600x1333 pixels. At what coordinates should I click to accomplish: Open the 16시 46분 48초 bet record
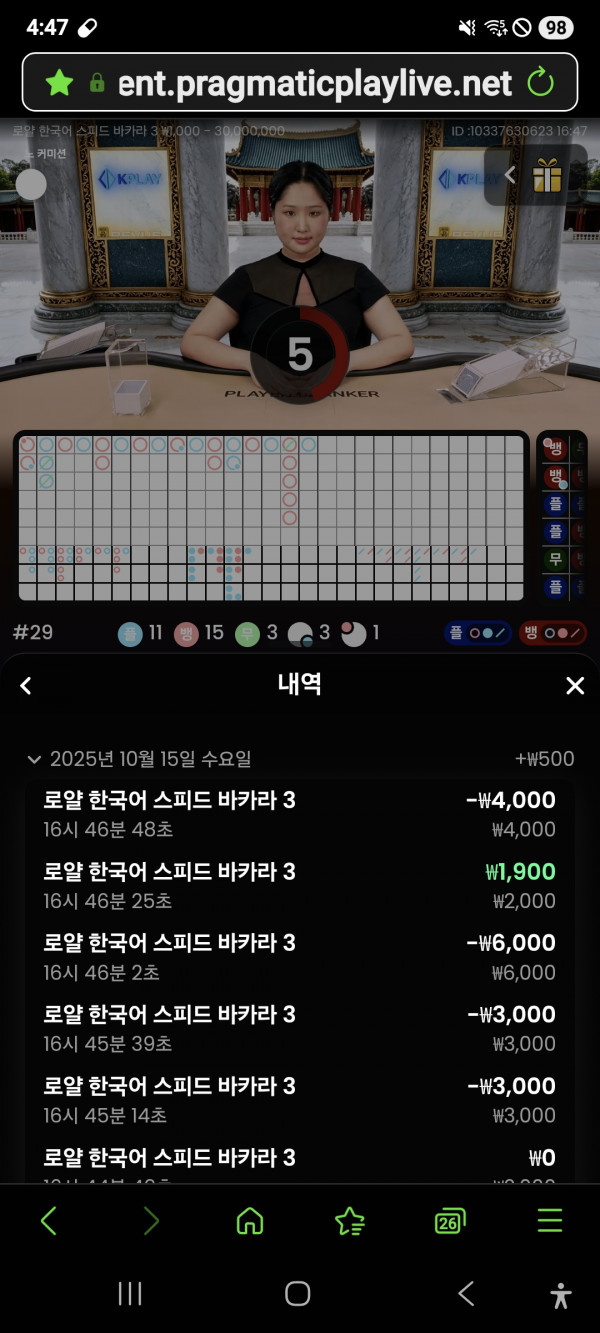click(299, 814)
